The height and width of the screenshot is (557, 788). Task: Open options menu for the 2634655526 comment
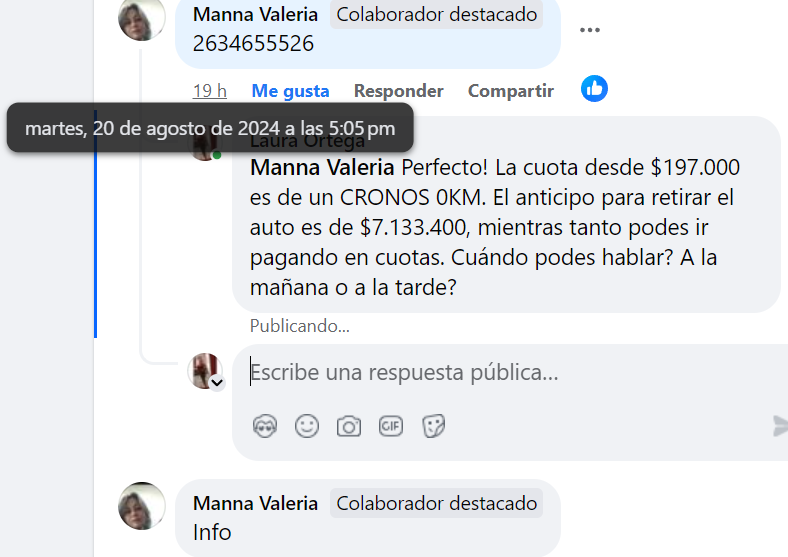(590, 30)
